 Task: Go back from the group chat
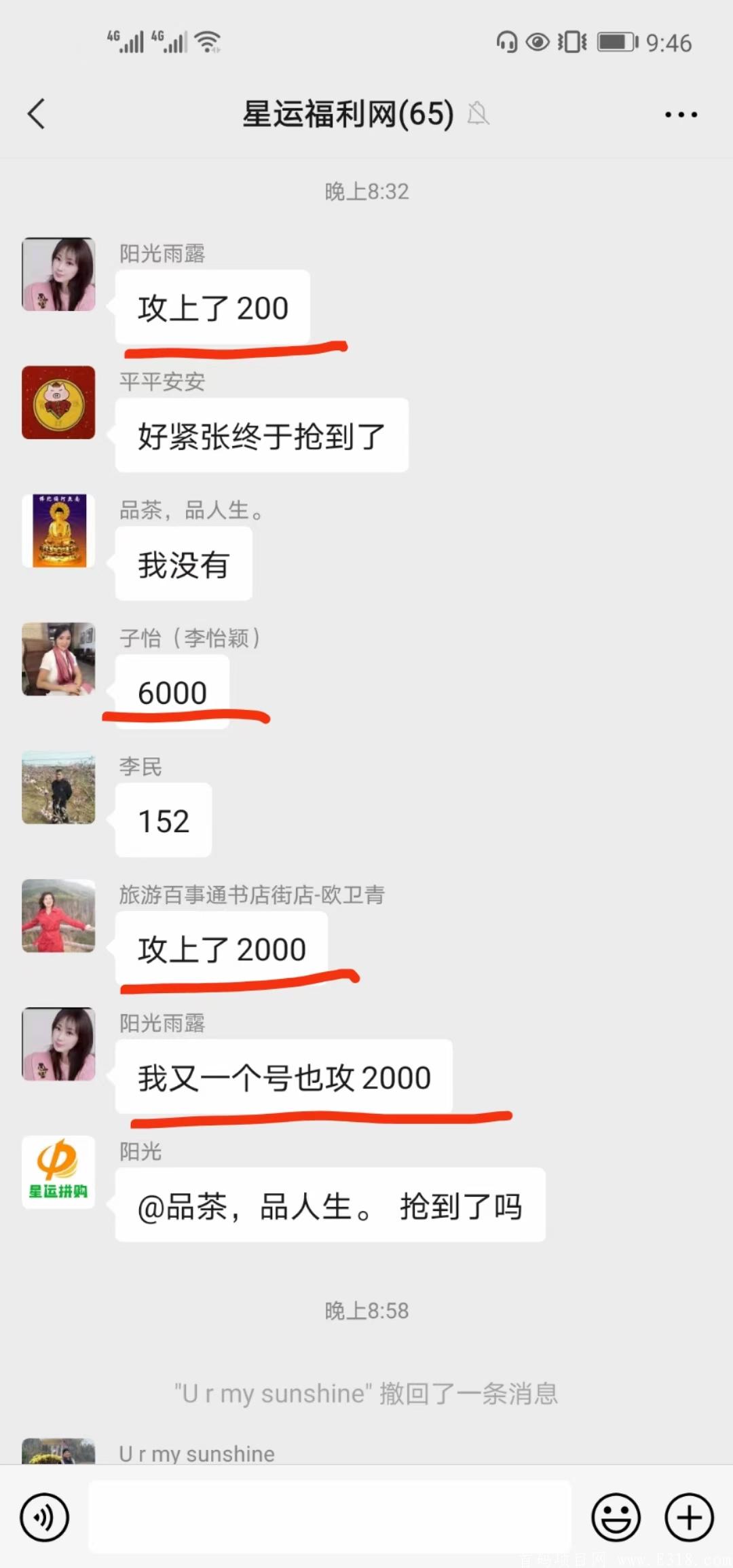pos(37,113)
